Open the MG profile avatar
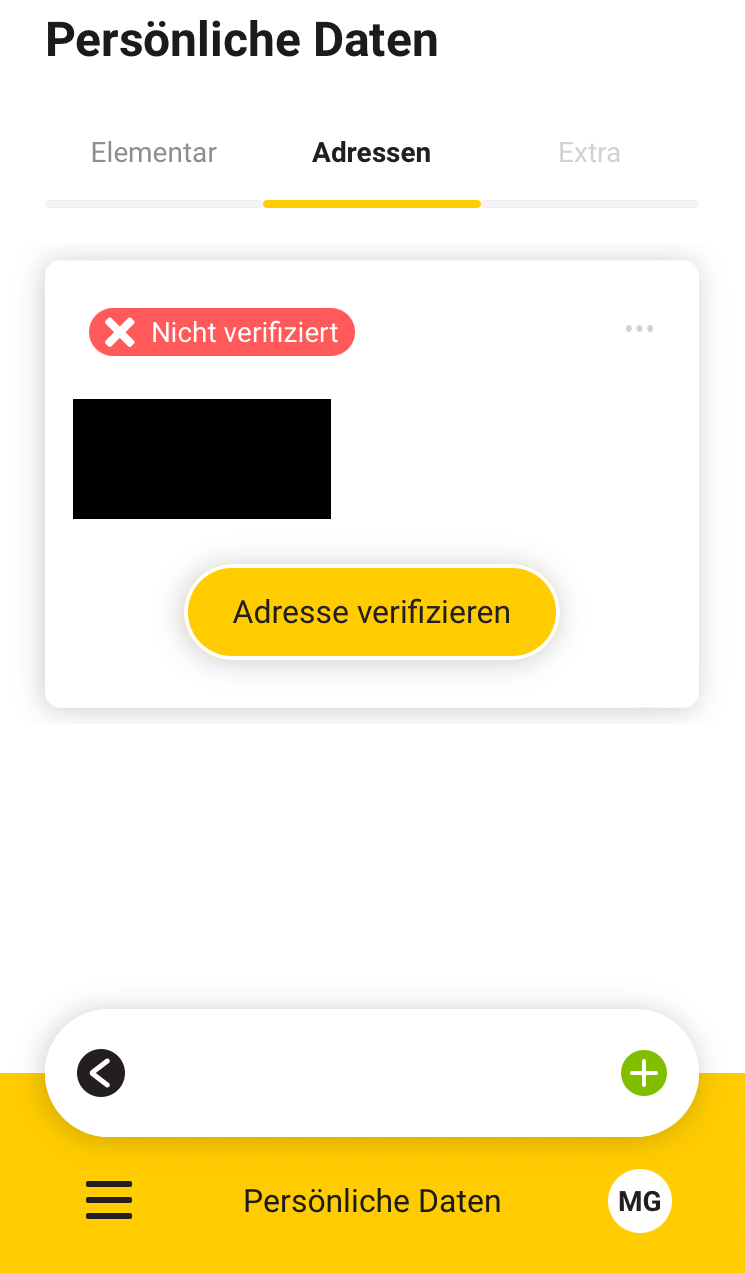Image resolution: width=745 pixels, height=1273 pixels. pyautogui.click(x=639, y=1200)
